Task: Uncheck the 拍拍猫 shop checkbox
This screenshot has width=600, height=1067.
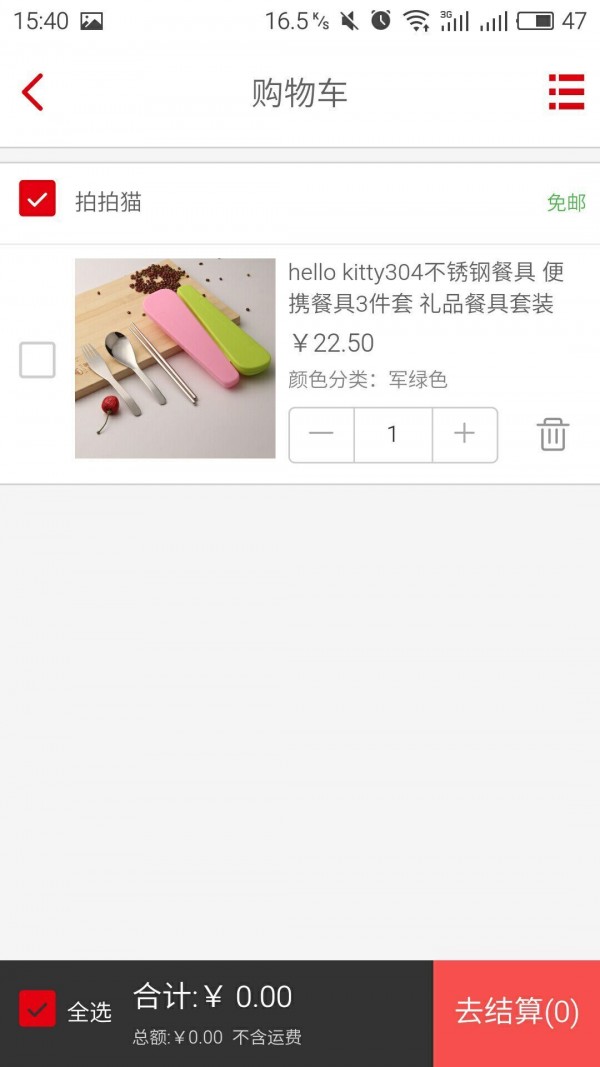Action: [x=37, y=199]
